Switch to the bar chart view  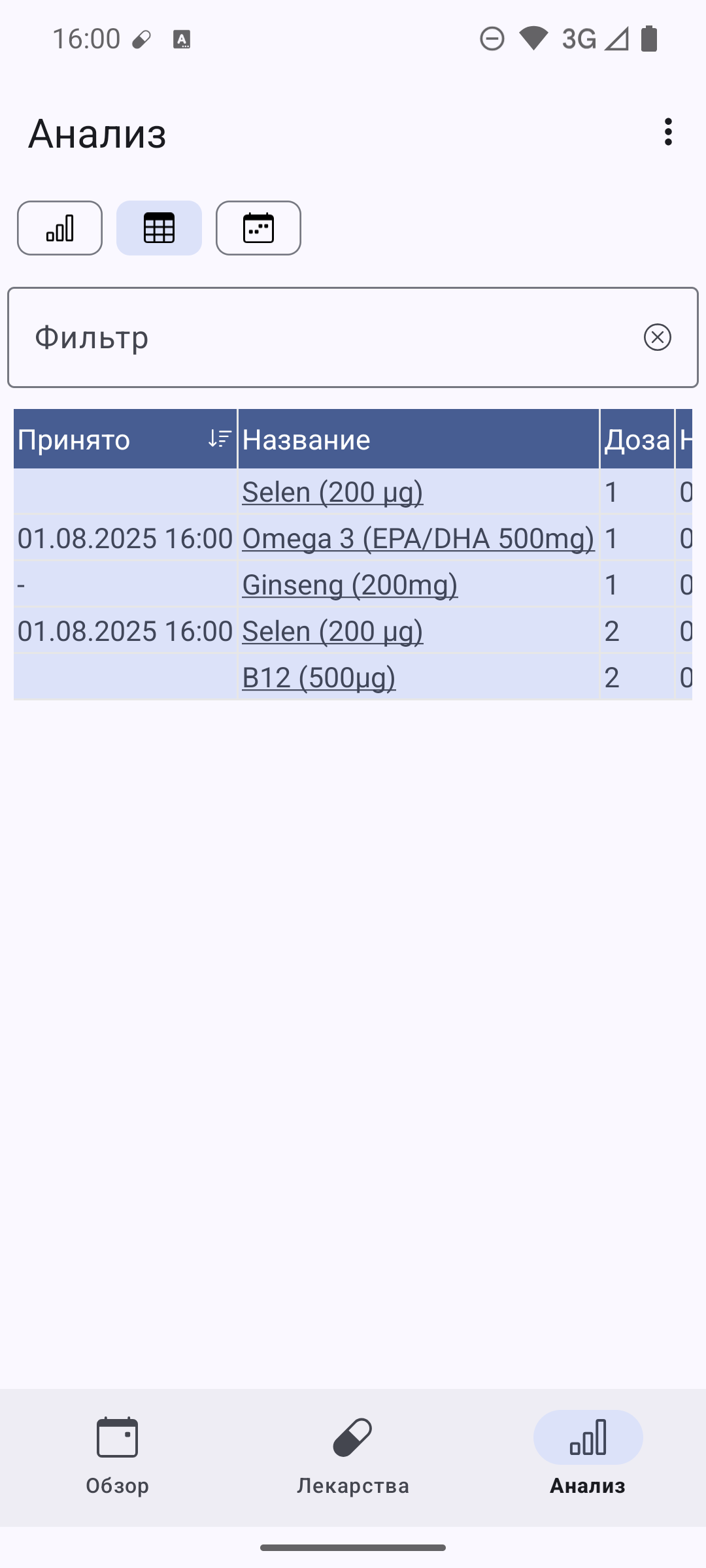pyautogui.click(x=59, y=228)
